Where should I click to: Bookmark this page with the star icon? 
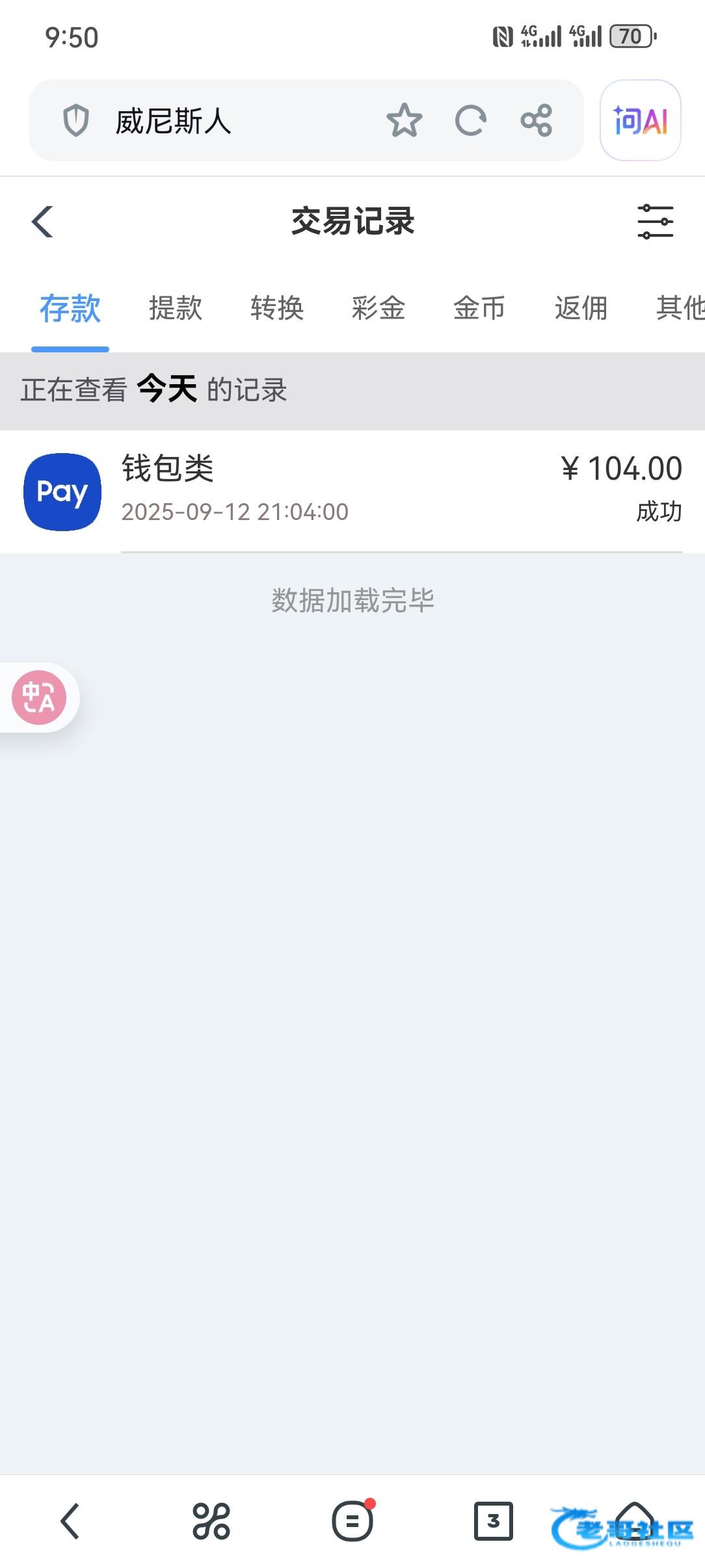[x=404, y=120]
